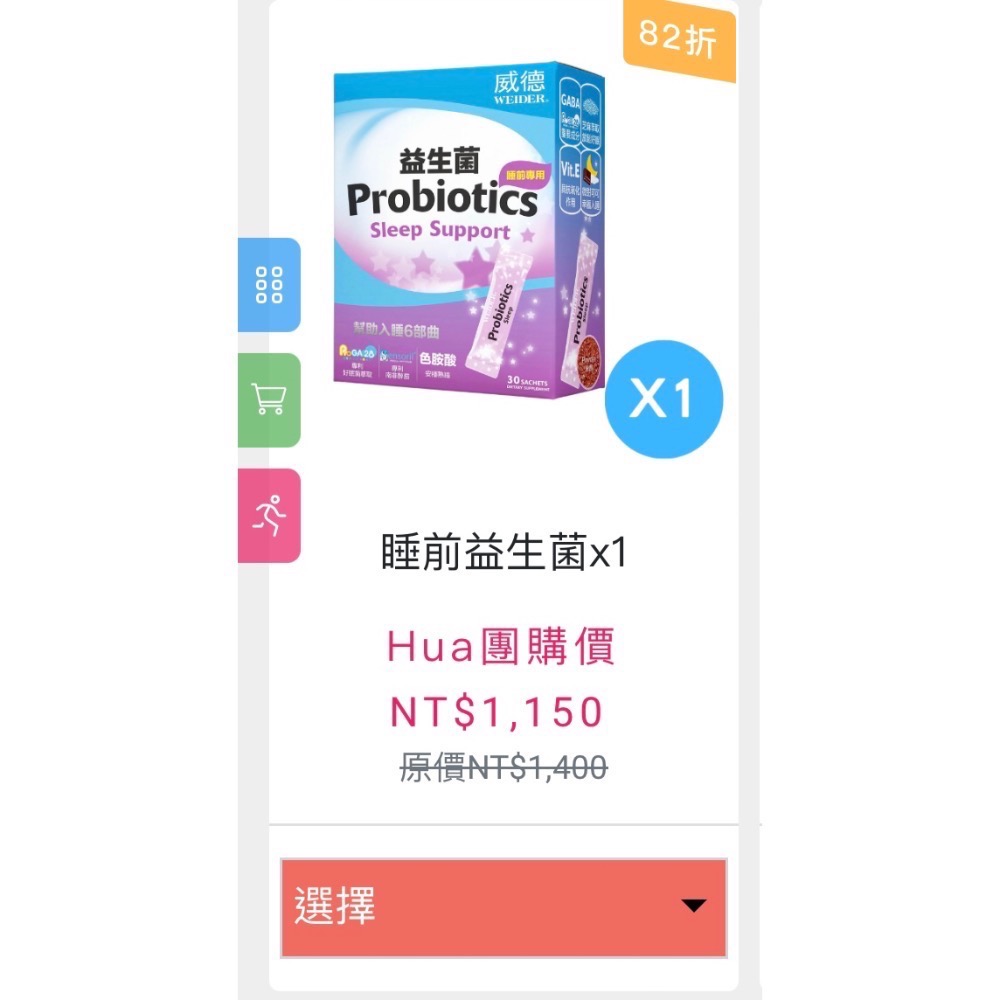Image resolution: width=1000 pixels, height=1000 pixels.
Task: Open the blue grid menu side button
Action: click(268, 285)
